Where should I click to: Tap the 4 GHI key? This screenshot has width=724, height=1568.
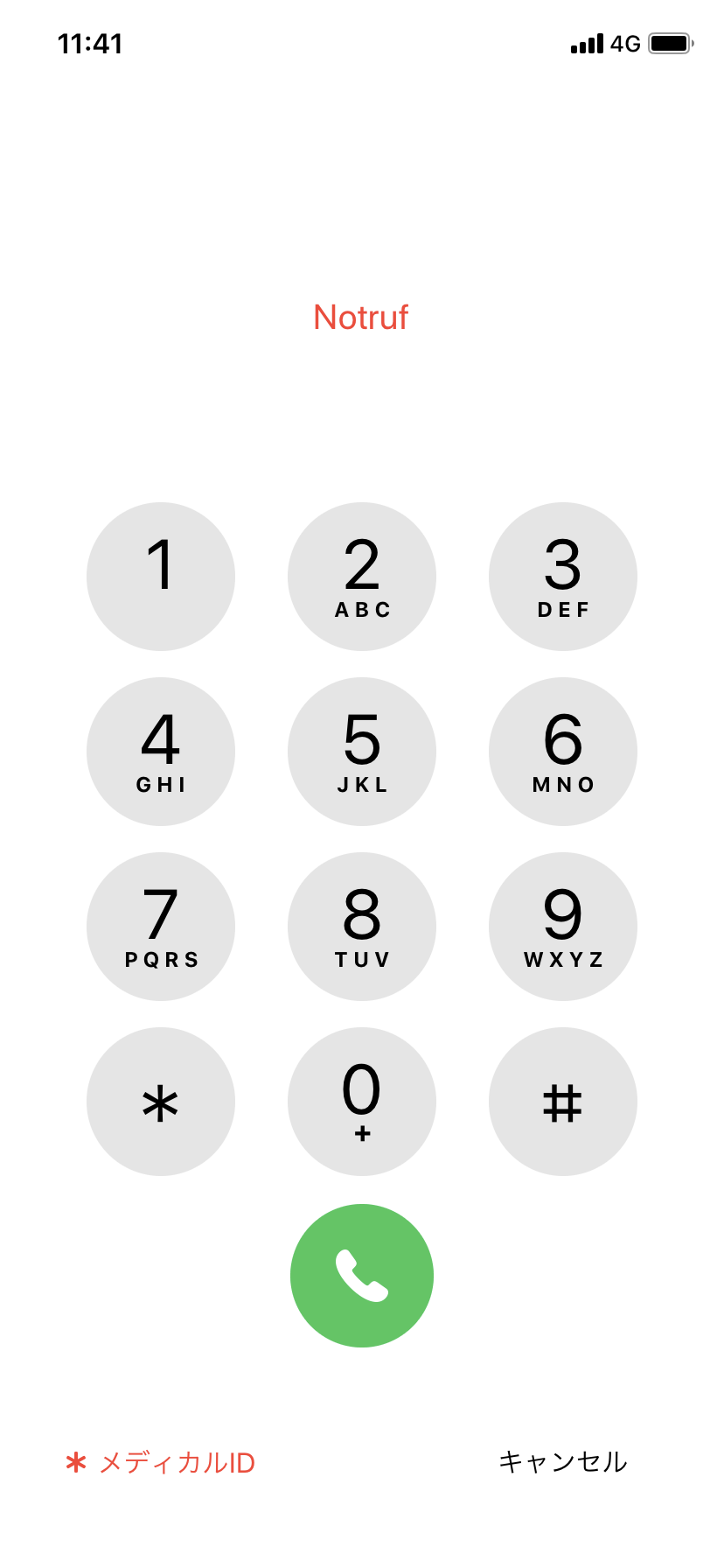coord(161,752)
